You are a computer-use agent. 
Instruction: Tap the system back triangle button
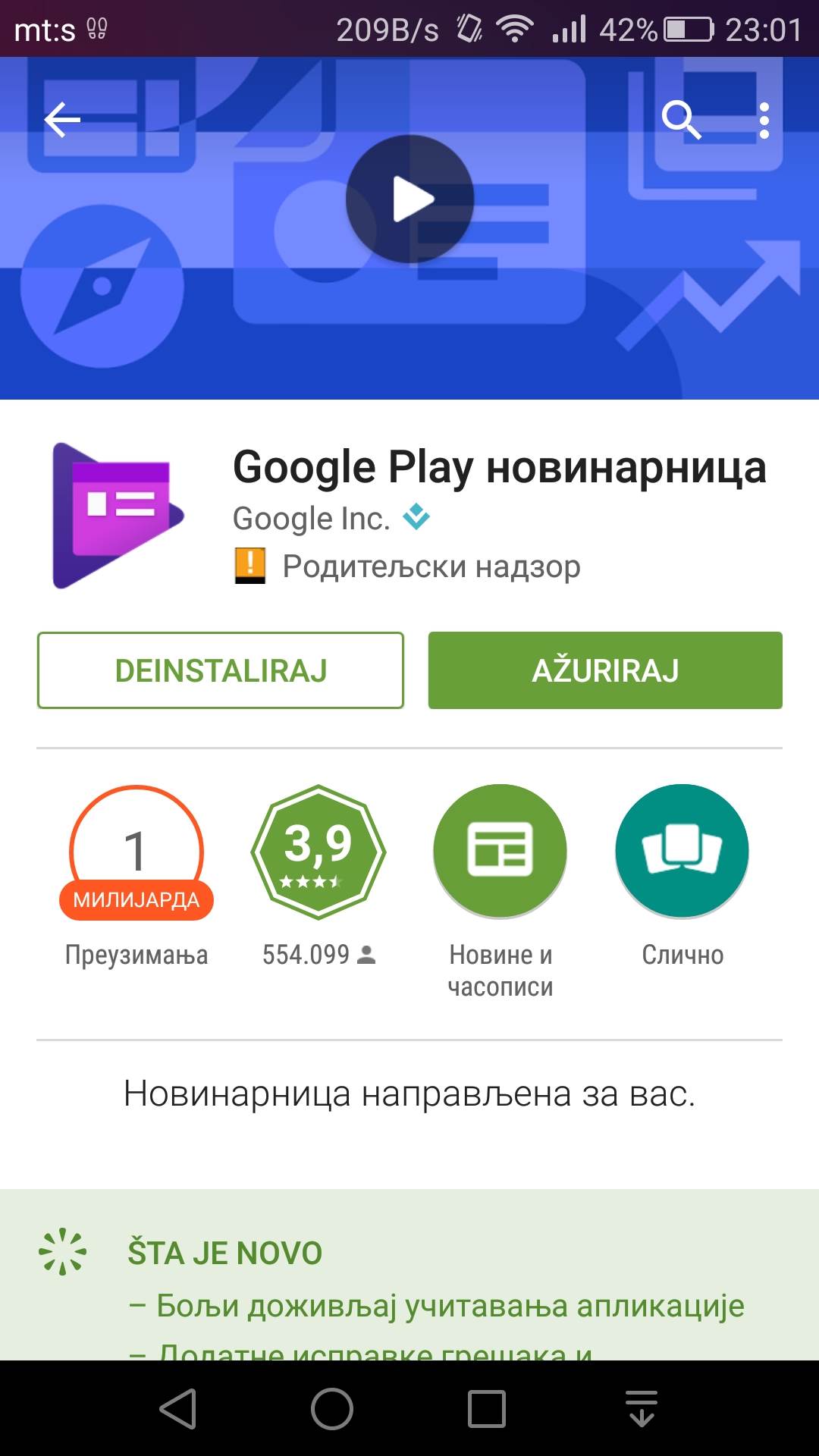click(178, 1409)
